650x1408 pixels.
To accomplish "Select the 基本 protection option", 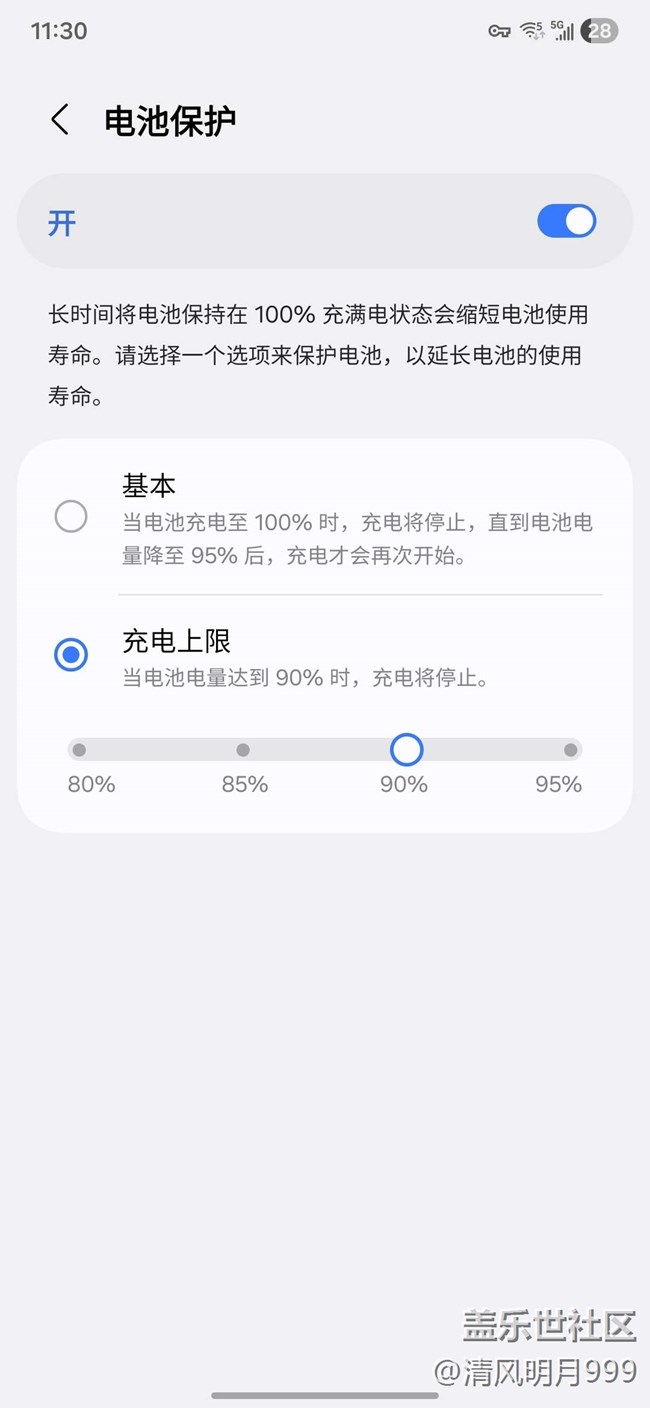I will pos(71,517).
